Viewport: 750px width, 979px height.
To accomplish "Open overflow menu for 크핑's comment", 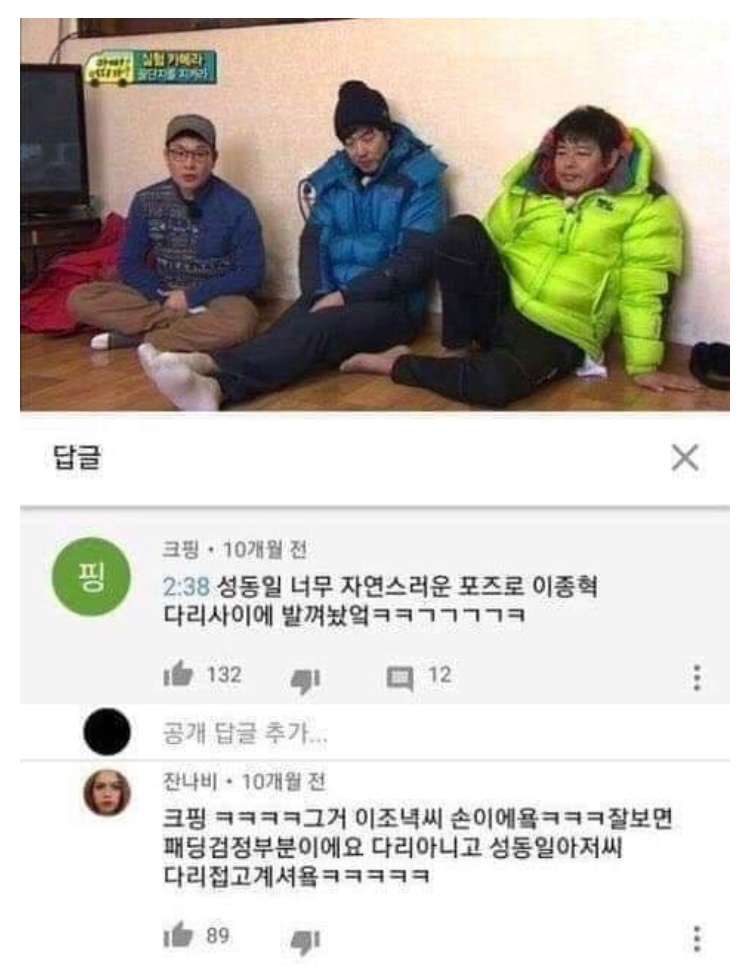I will [x=697, y=677].
